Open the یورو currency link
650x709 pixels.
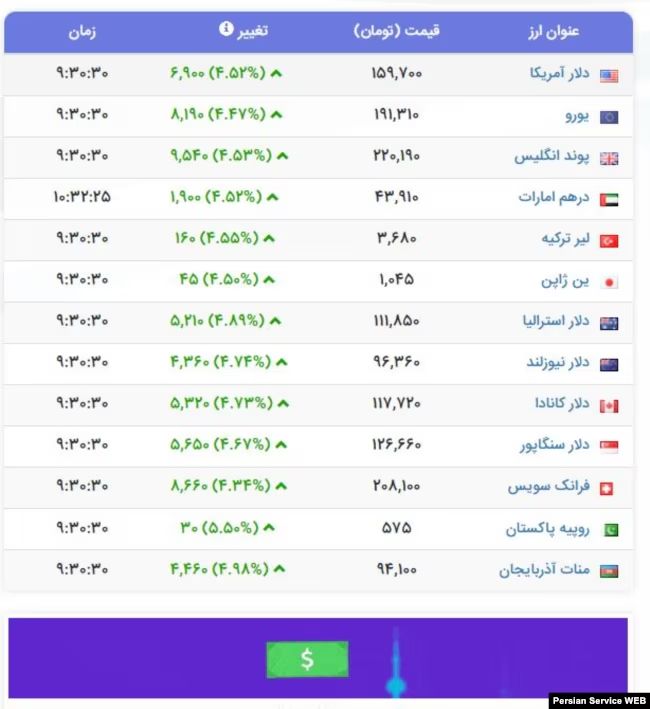pos(578,116)
